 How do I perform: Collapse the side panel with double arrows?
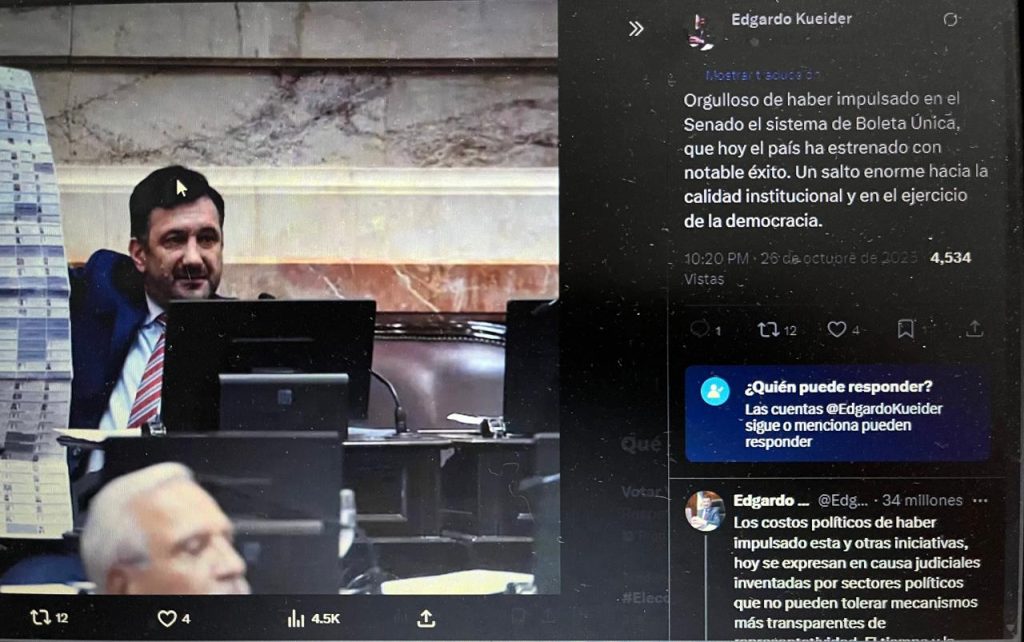(636, 29)
